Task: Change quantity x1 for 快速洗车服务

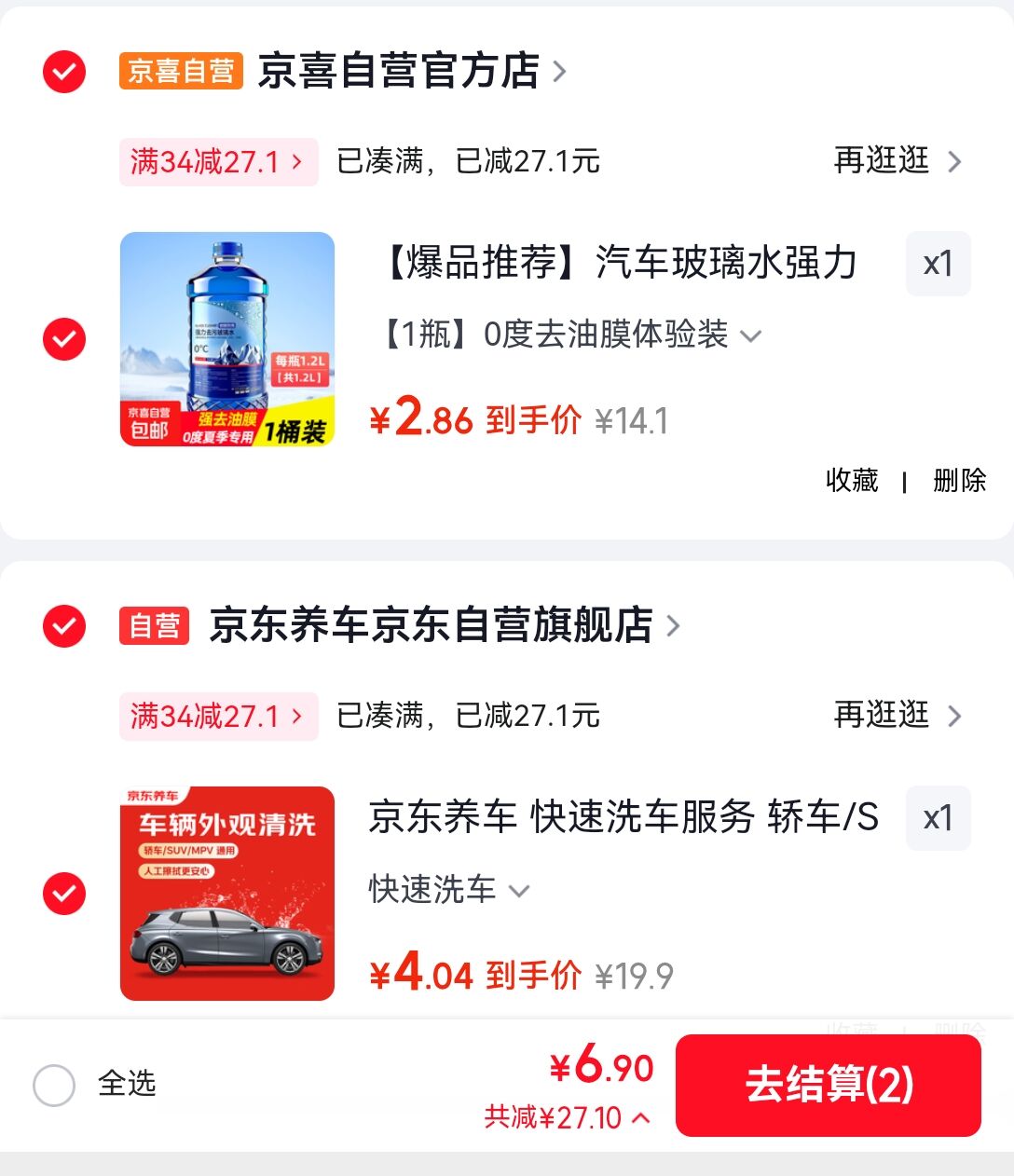Action: [938, 818]
